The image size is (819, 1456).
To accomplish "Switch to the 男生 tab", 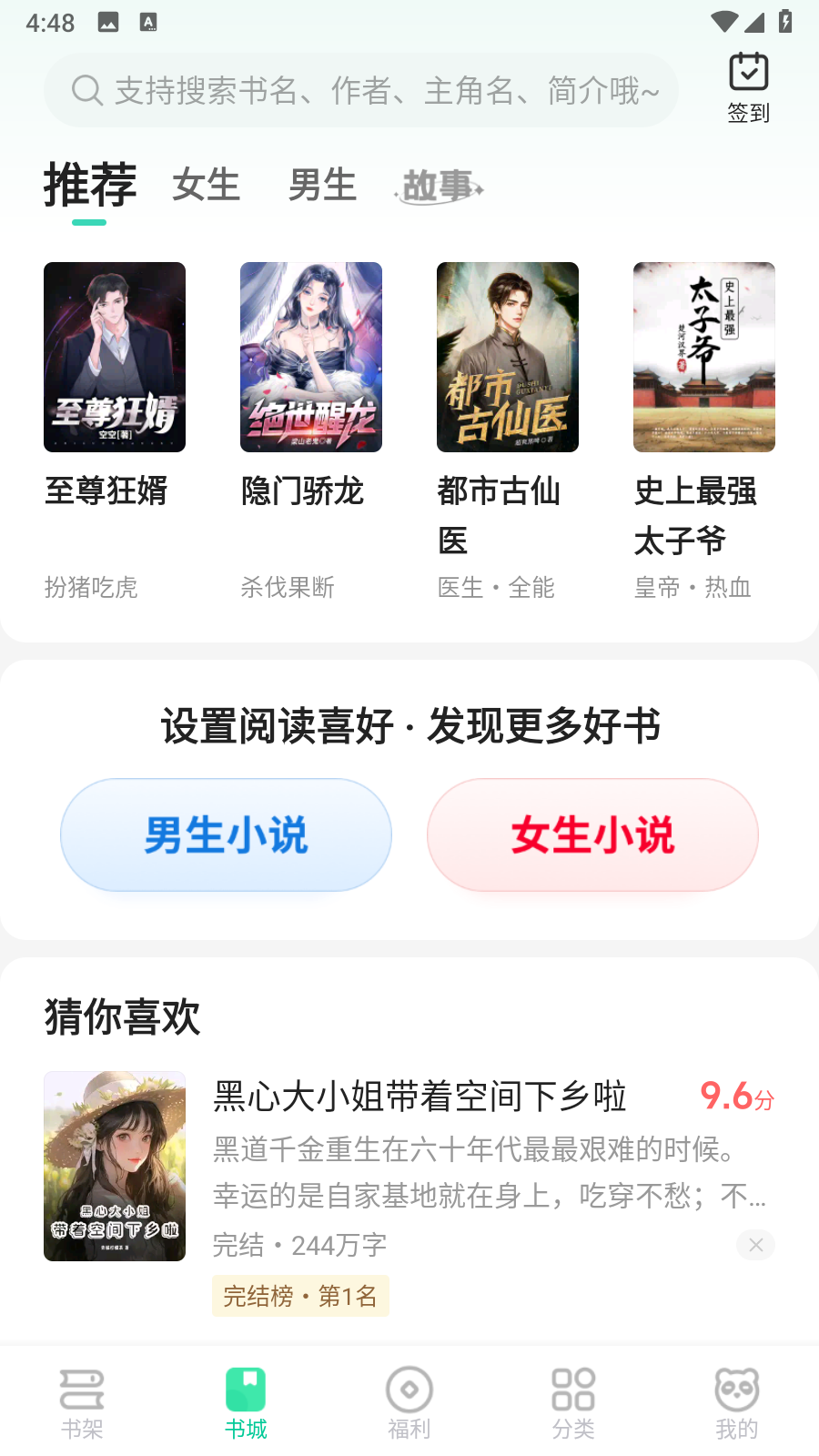I will [322, 186].
